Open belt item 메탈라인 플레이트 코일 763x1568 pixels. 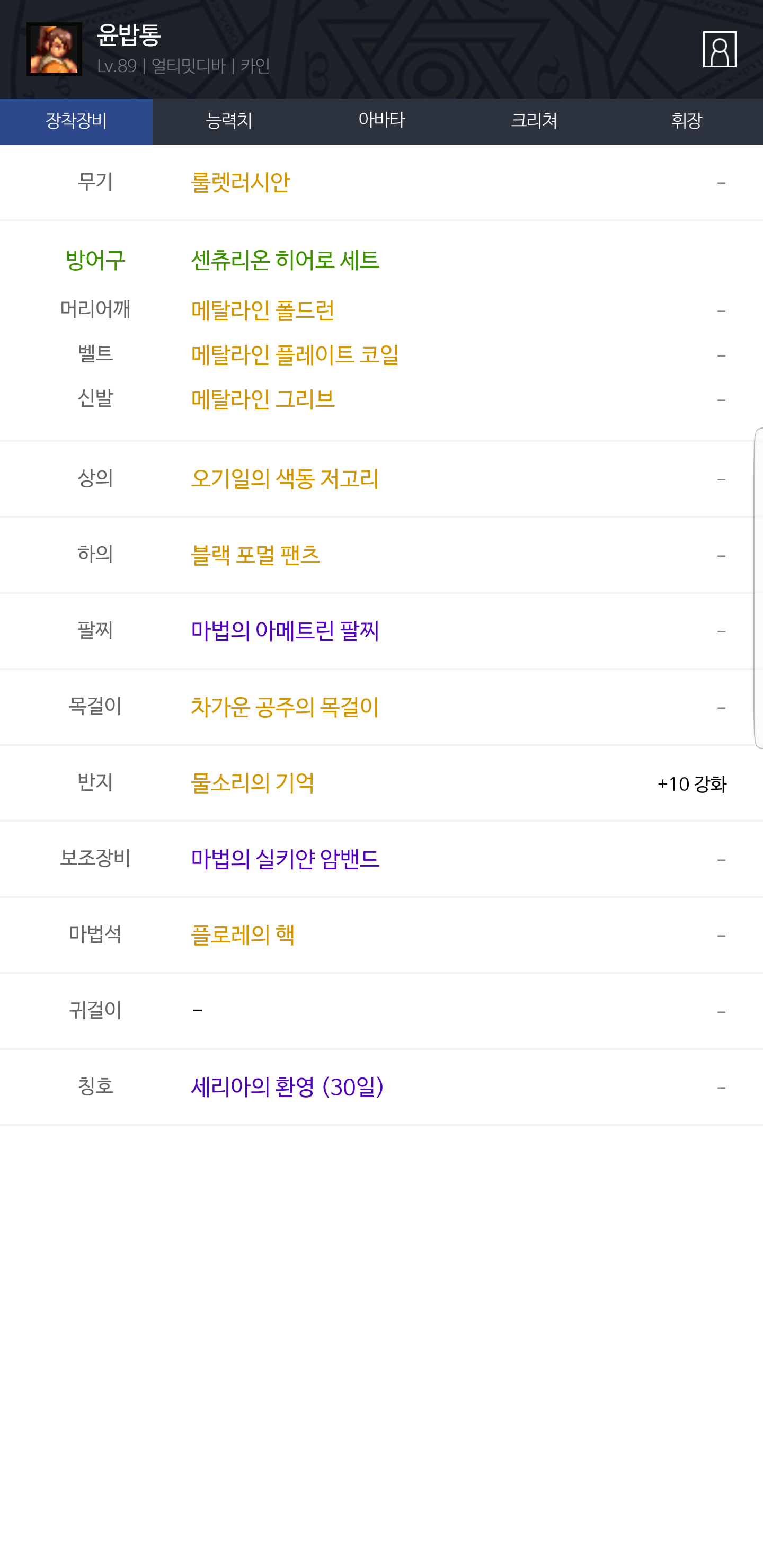(295, 355)
